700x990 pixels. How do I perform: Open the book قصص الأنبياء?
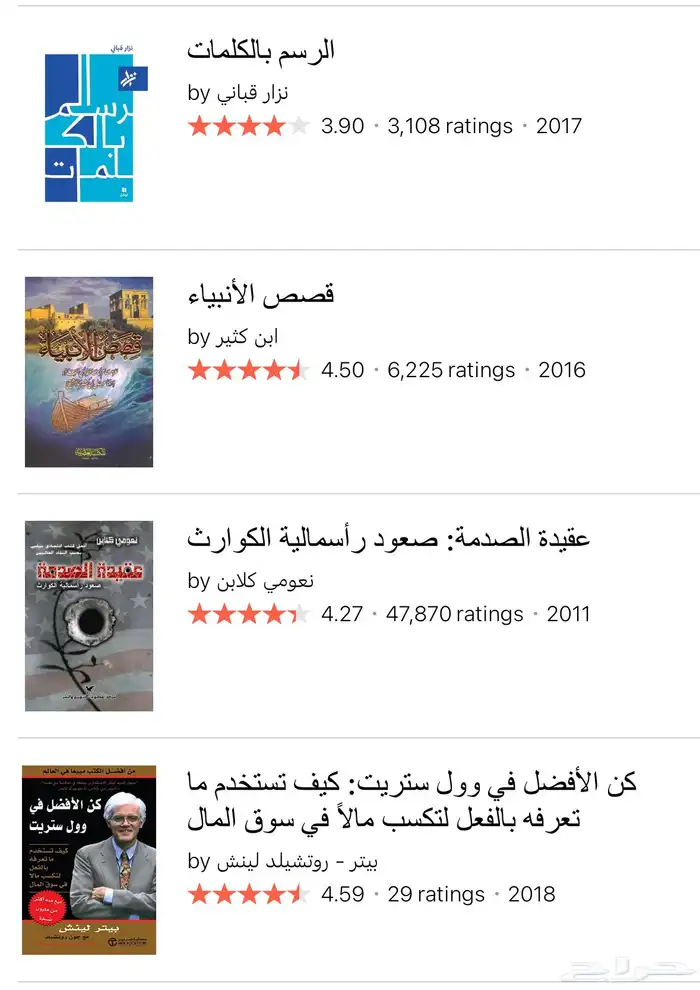click(x=261, y=294)
